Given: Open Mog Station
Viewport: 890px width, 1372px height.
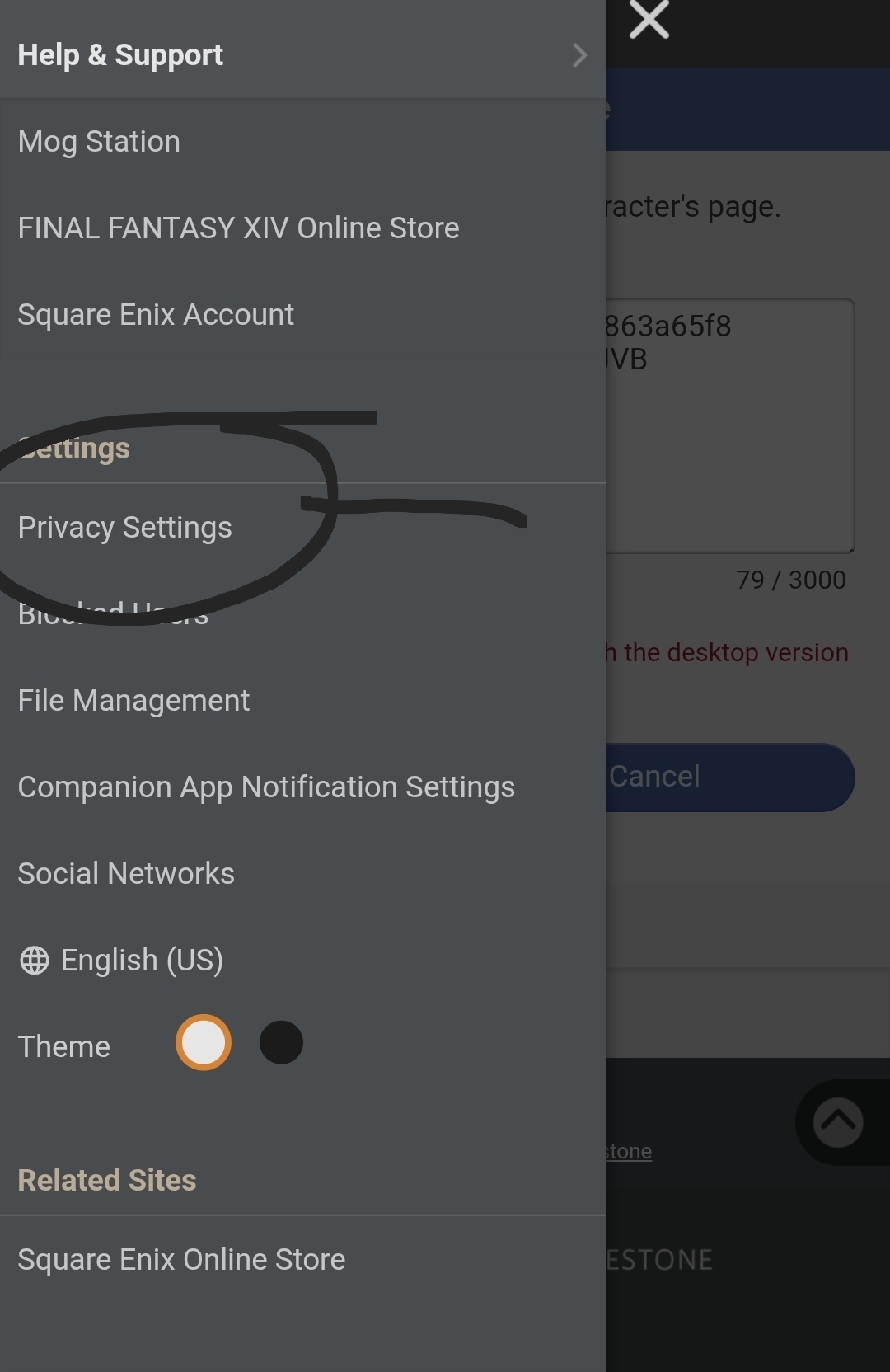Looking at the screenshot, I should 99,142.
